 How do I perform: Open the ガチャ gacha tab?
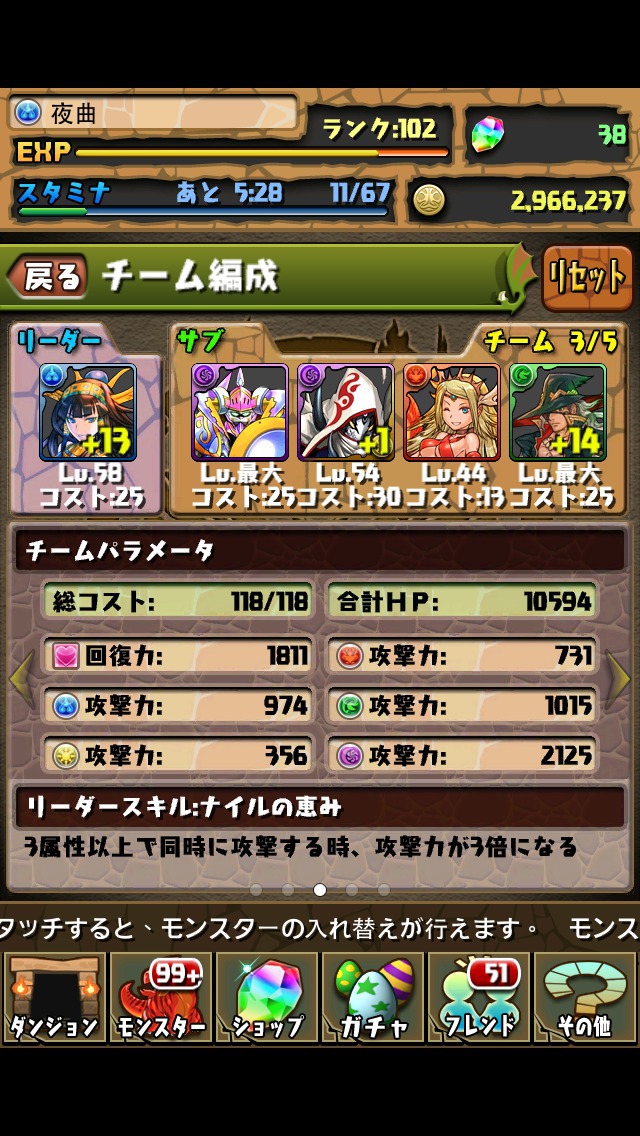pyautogui.click(x=373, y=996)
